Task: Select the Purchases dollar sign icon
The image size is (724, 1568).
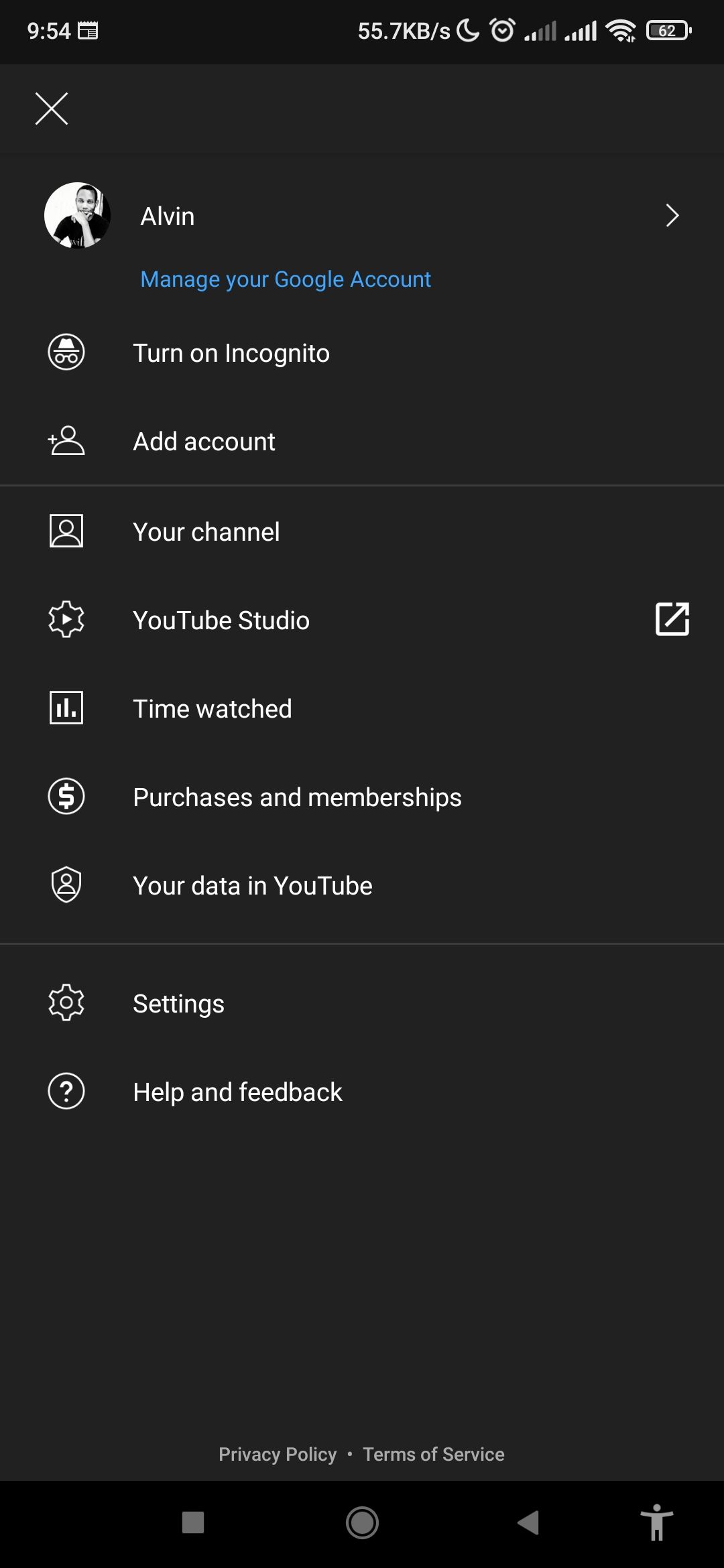Action: 65,797
